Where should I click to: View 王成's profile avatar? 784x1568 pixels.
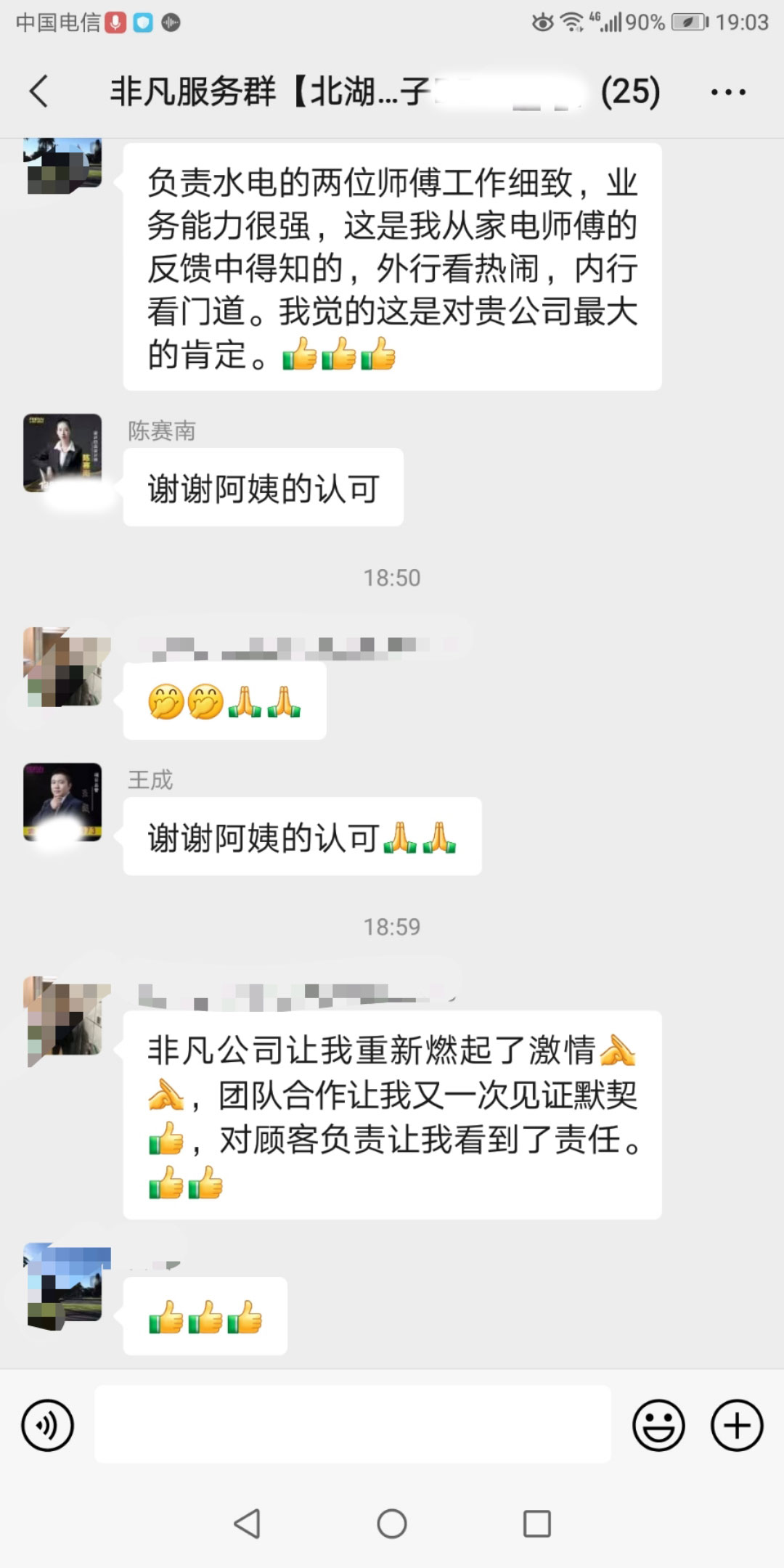coord(62,801)
